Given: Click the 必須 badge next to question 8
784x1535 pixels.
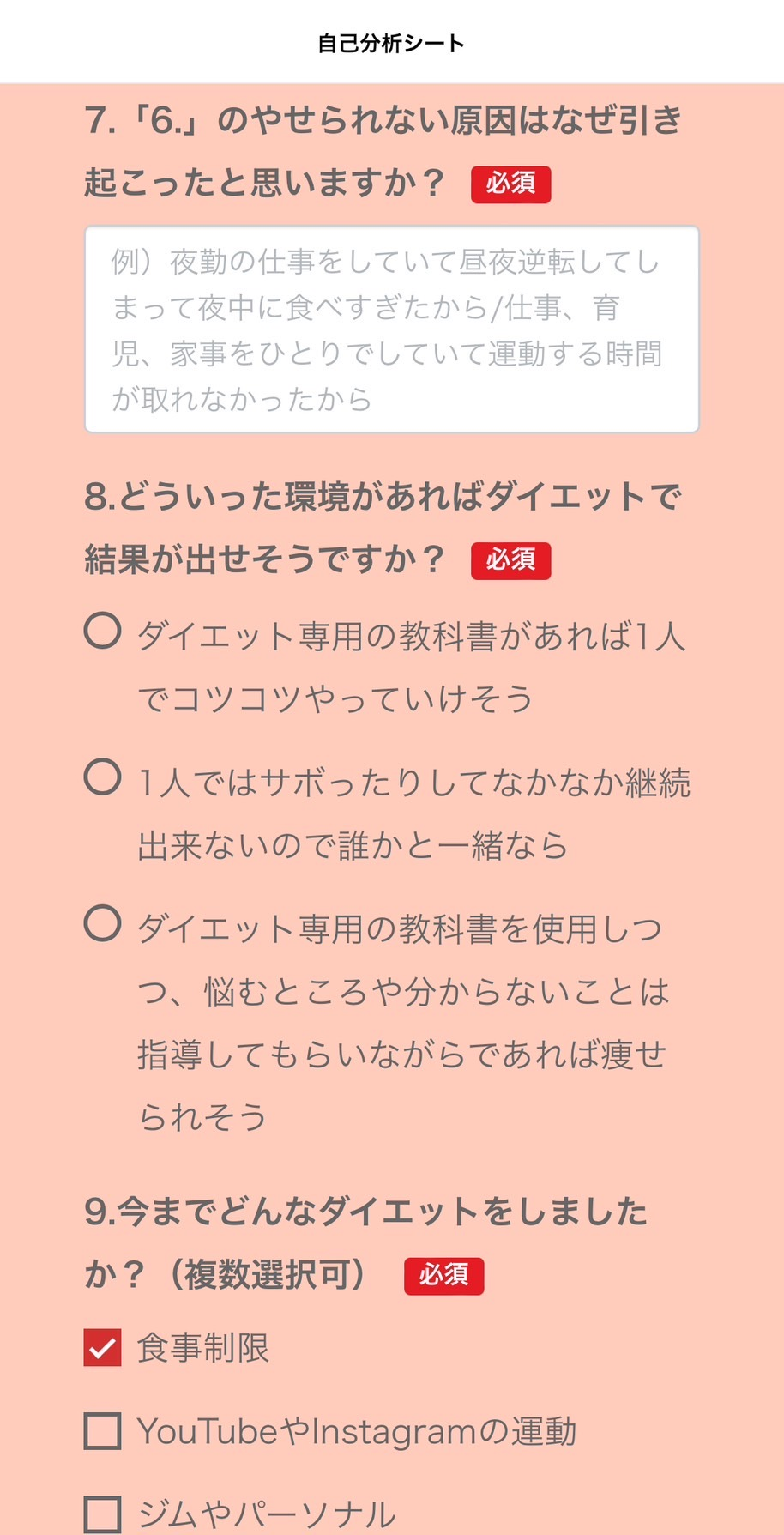Looking at the screenshot, I should coord(510,559).
